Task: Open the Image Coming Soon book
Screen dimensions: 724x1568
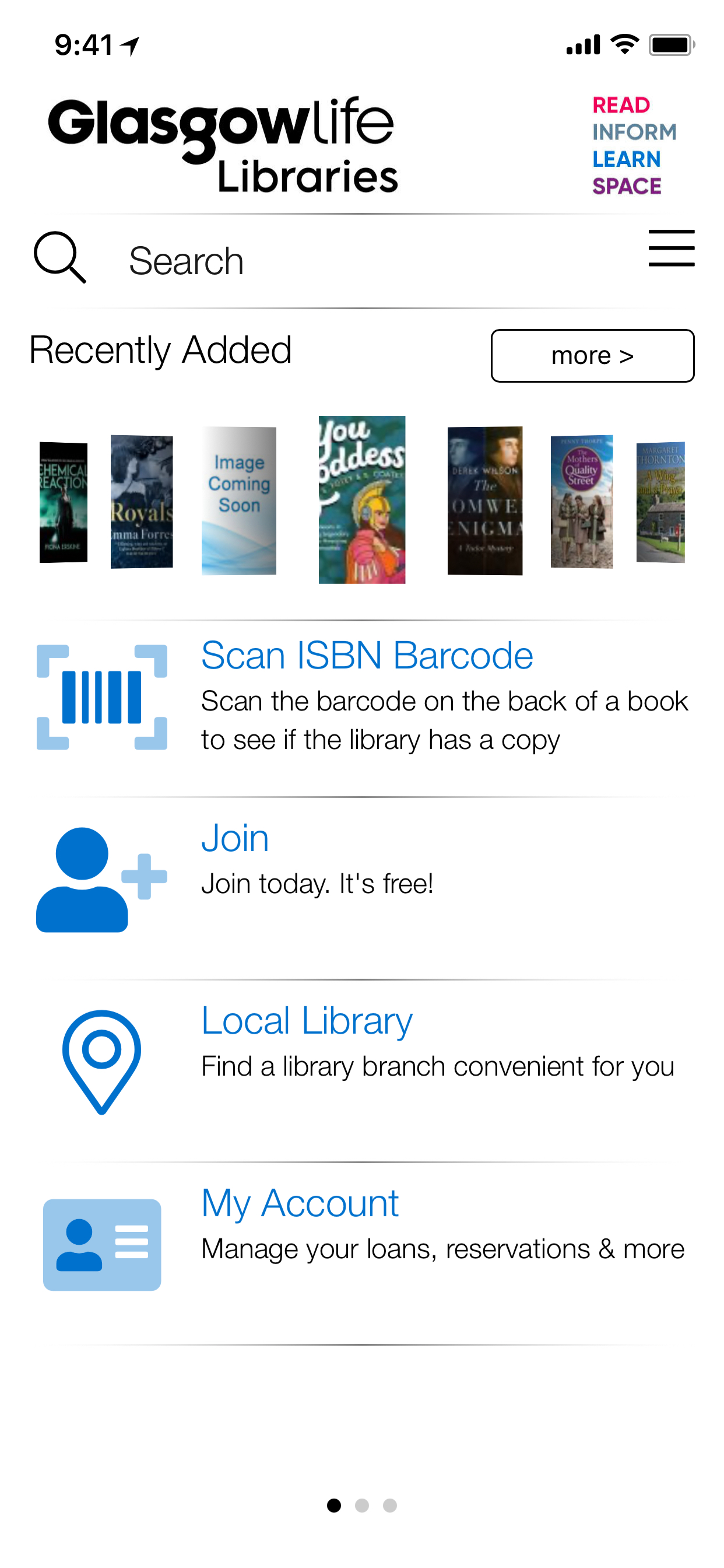Action: [238, 501]
